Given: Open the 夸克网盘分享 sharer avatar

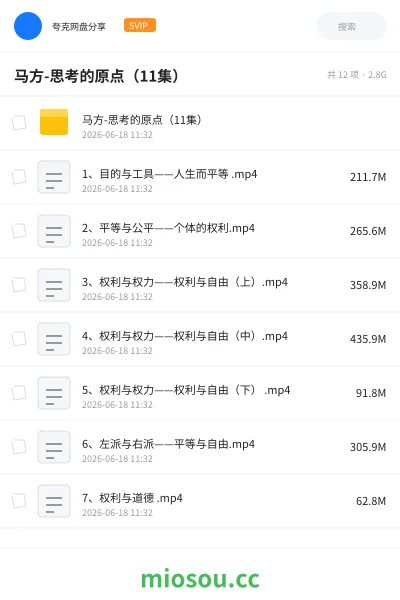Looking at the screenshot, I should click(x=28, y=26).
